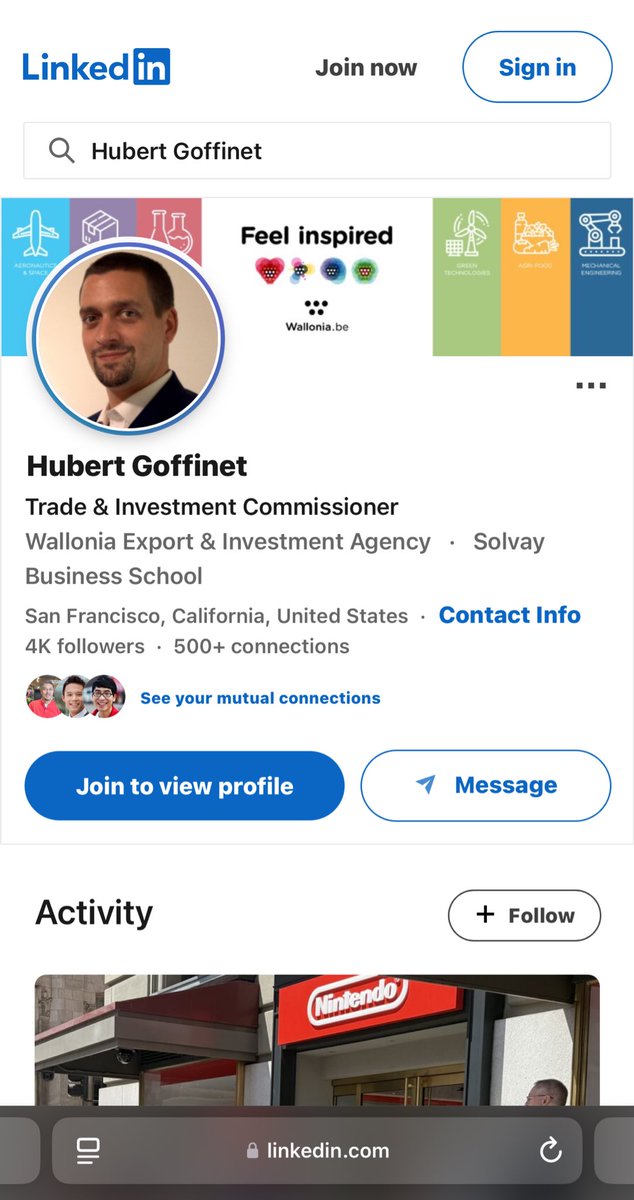Open the Nintendo store activity post
This screenshot has height=1200, width=634.
[317, 1040]
